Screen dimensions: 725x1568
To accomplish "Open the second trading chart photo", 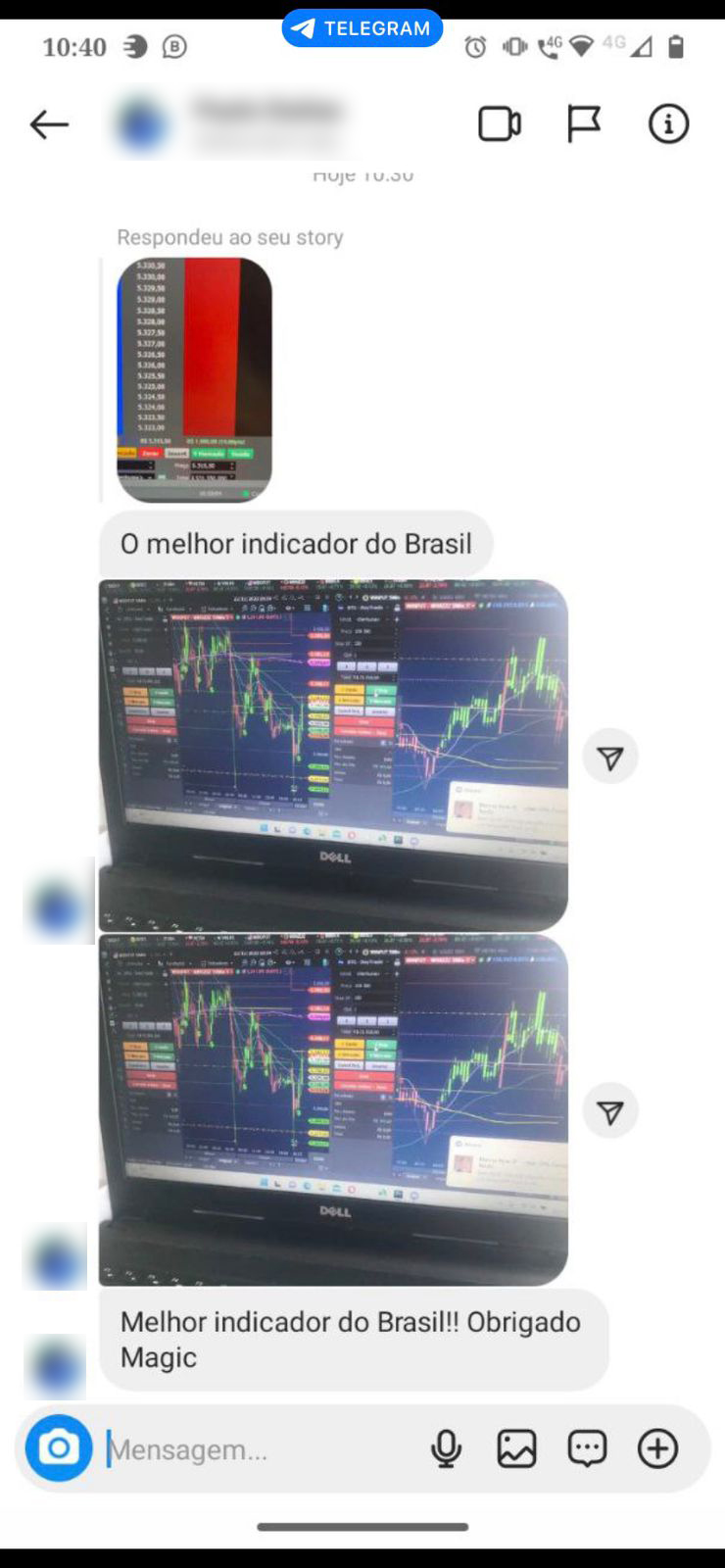I will [x=333, y=1108].
